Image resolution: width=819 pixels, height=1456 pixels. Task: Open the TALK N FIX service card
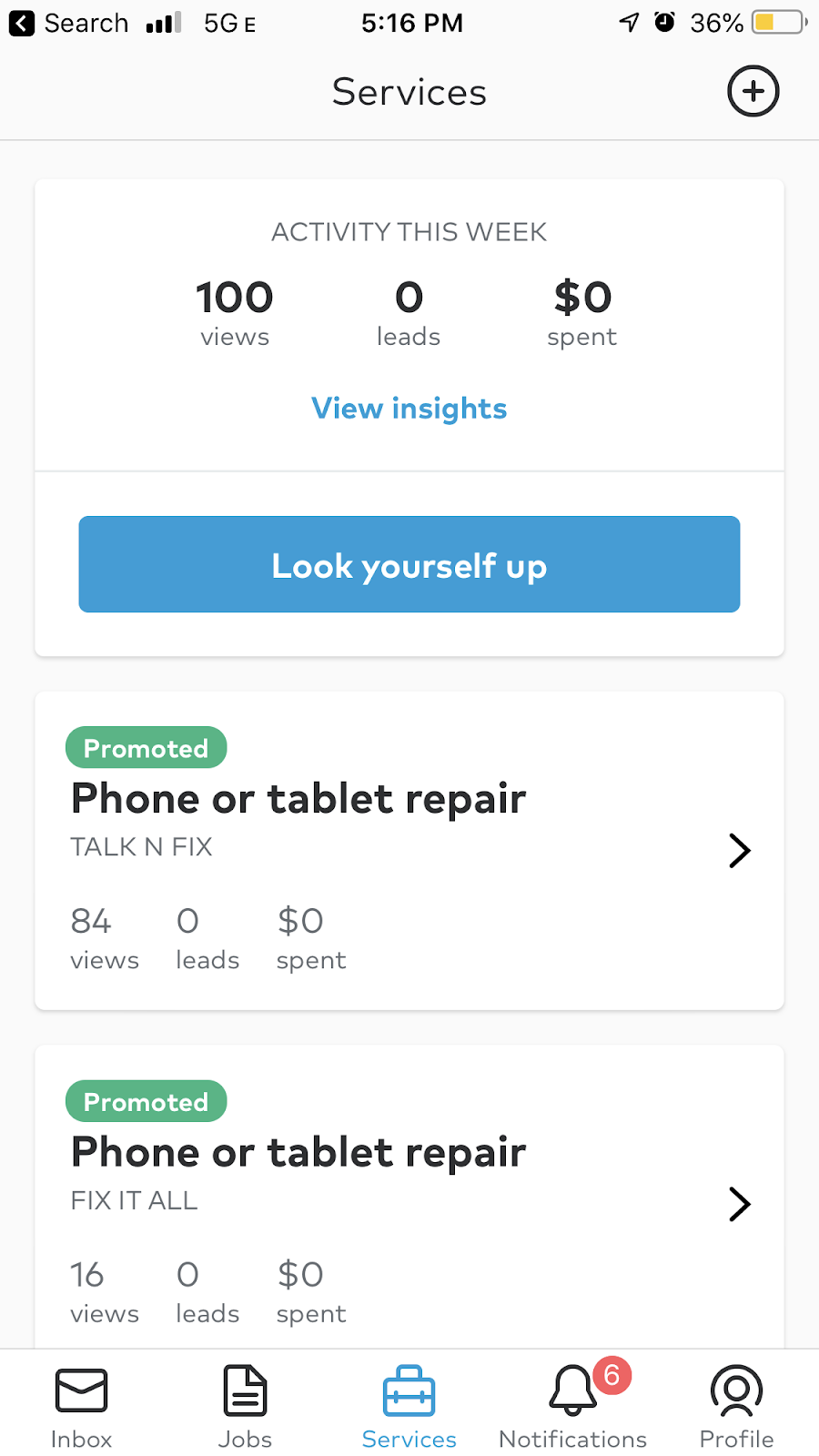click(409, 850)
